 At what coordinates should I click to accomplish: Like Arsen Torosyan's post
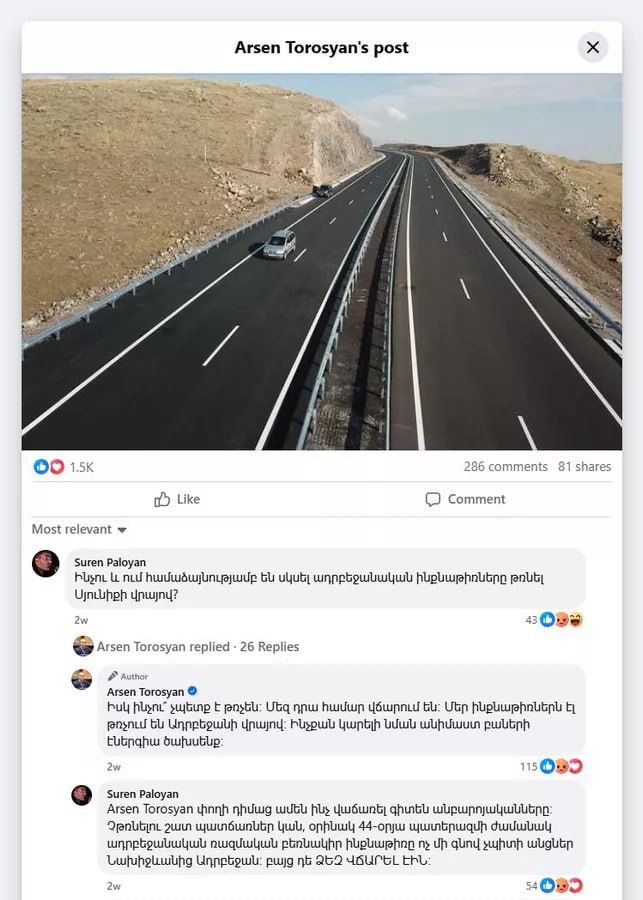(x=177, y=499)
